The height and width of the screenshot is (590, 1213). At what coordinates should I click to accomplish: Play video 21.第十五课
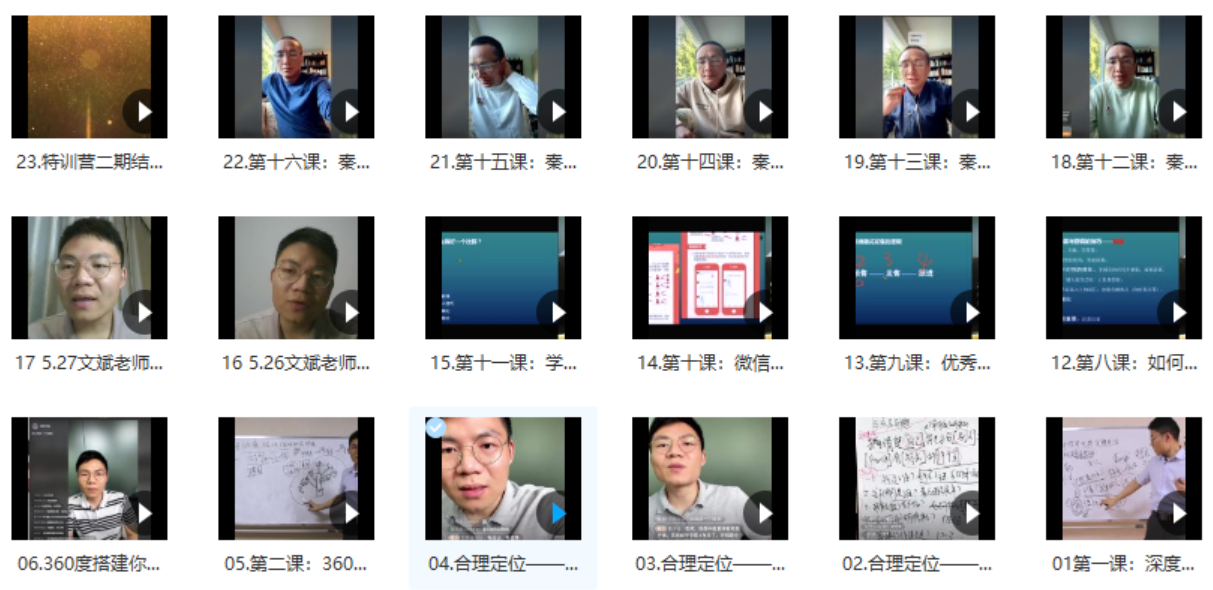coord(558,111)
